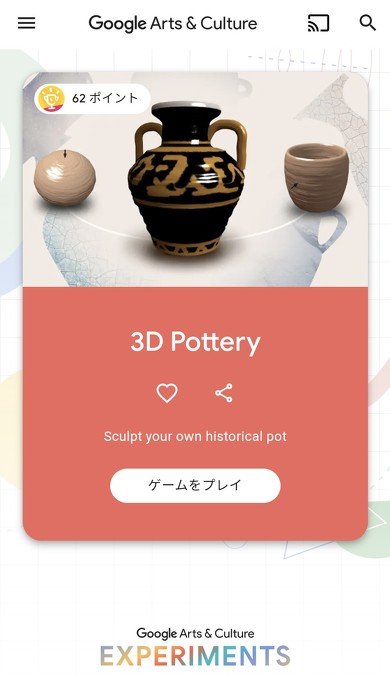The width and height of the screenshot is (390, 676).
Task: Open the 62 ポイント badge
Action: point(92,99)
